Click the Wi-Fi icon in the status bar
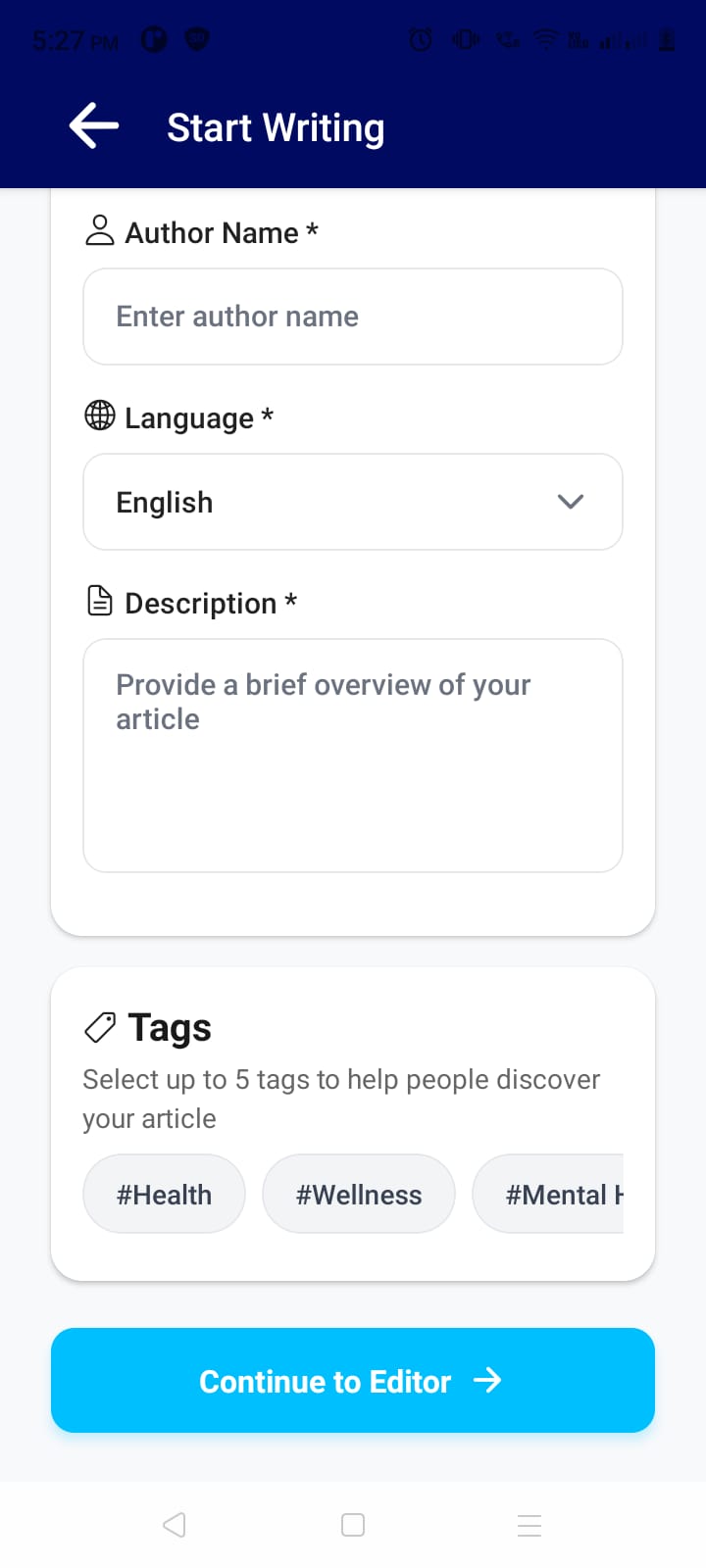This screenshot has height=1568, width=706. coord(545,37)
